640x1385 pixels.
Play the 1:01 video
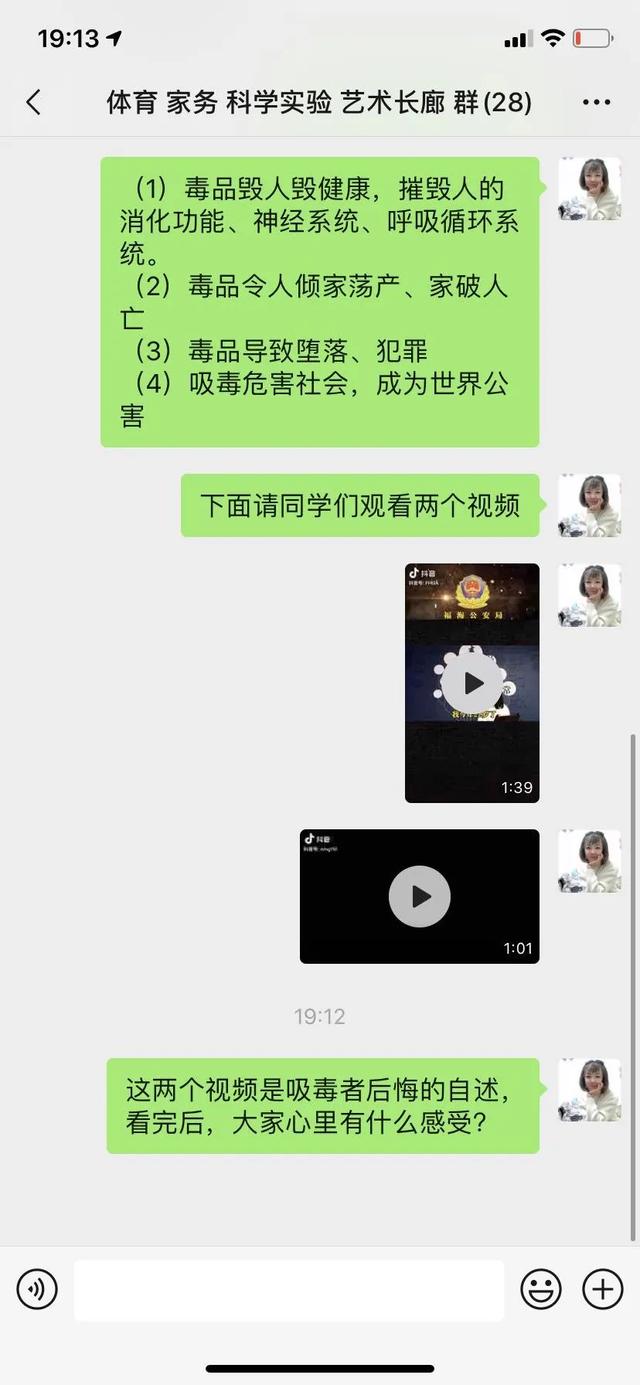tap(419, 896)
